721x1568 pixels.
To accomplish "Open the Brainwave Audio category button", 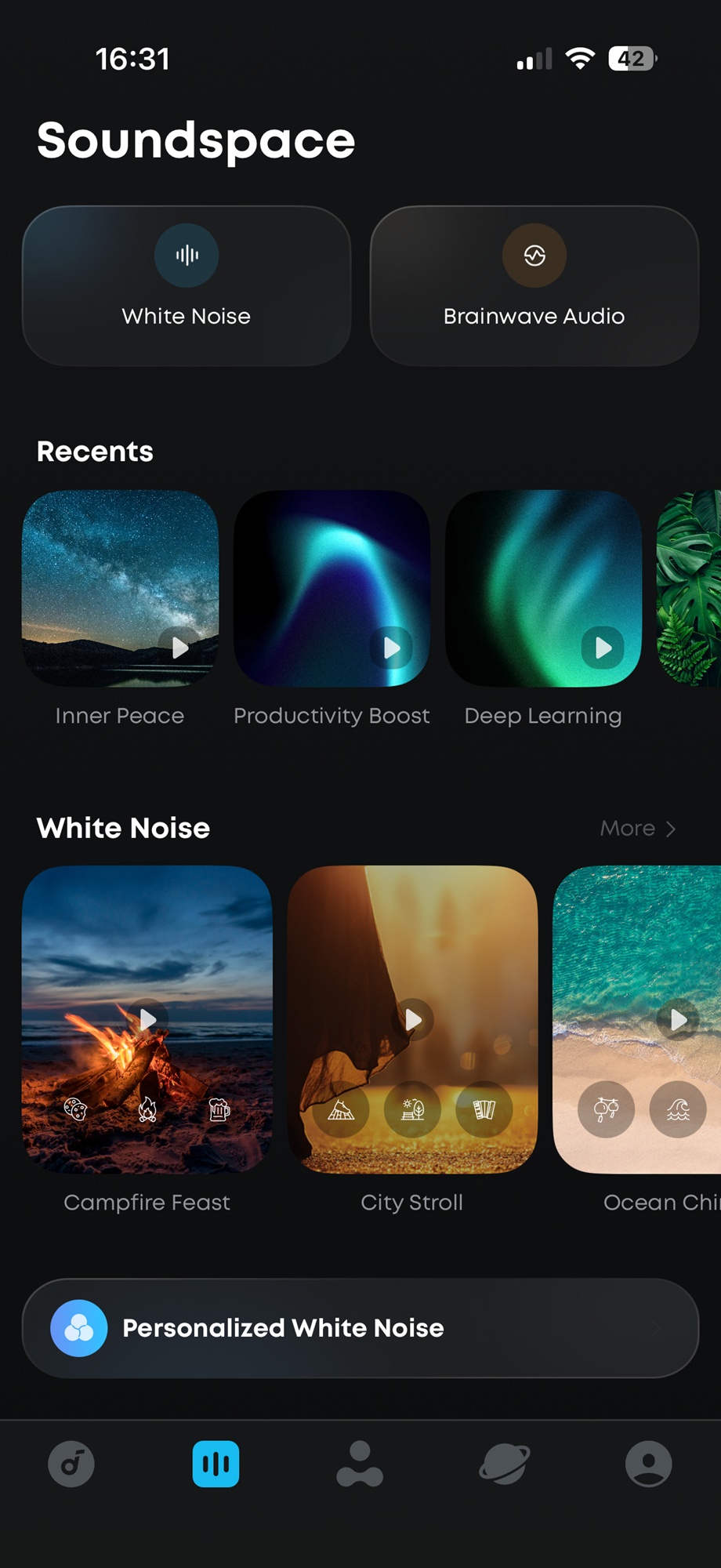I will (534, 286).
